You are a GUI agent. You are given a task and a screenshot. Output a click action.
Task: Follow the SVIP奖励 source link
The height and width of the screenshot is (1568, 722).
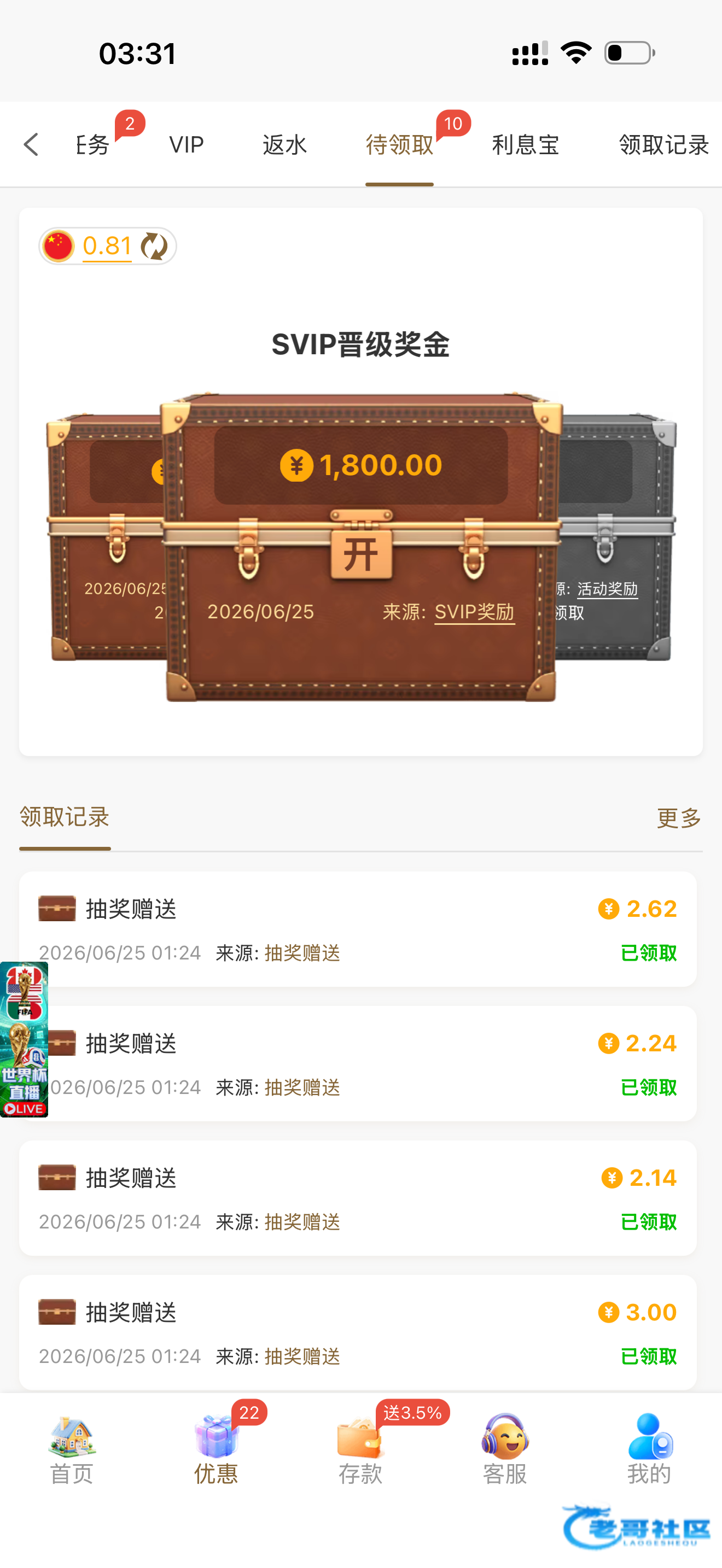pos(474,612)
